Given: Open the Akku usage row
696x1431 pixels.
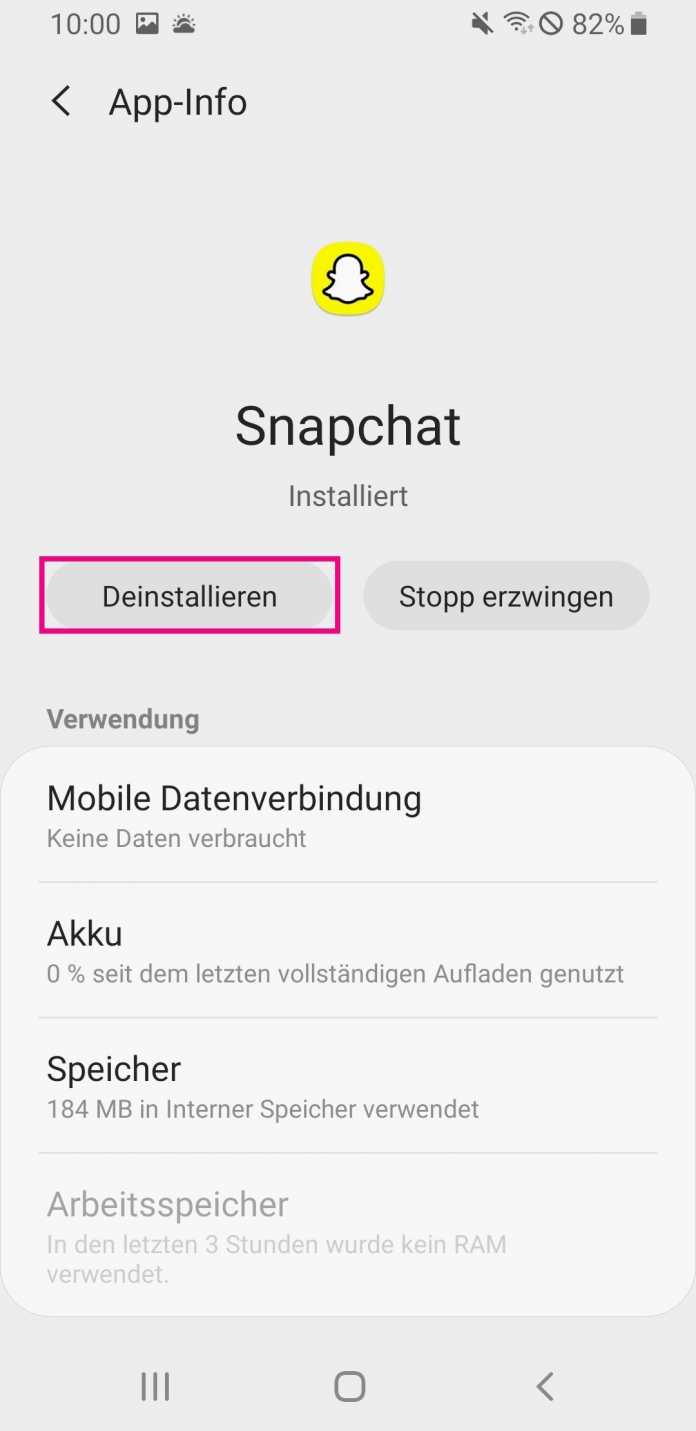Looking at the screenshot, I should pyautogui.click(x=348, y=951).
